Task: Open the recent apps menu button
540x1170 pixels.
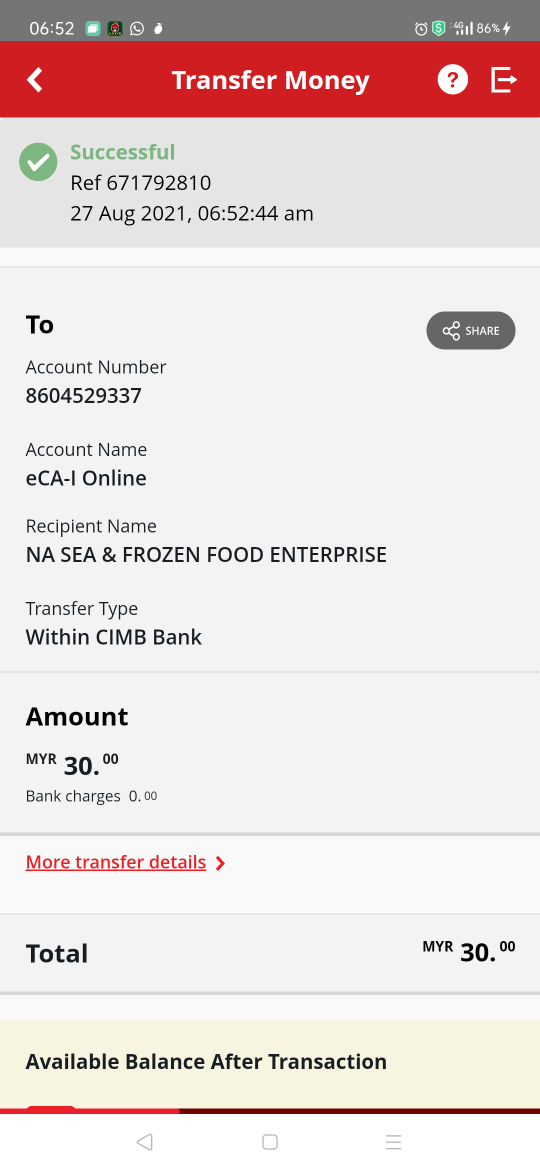Action: (394, 1142)
